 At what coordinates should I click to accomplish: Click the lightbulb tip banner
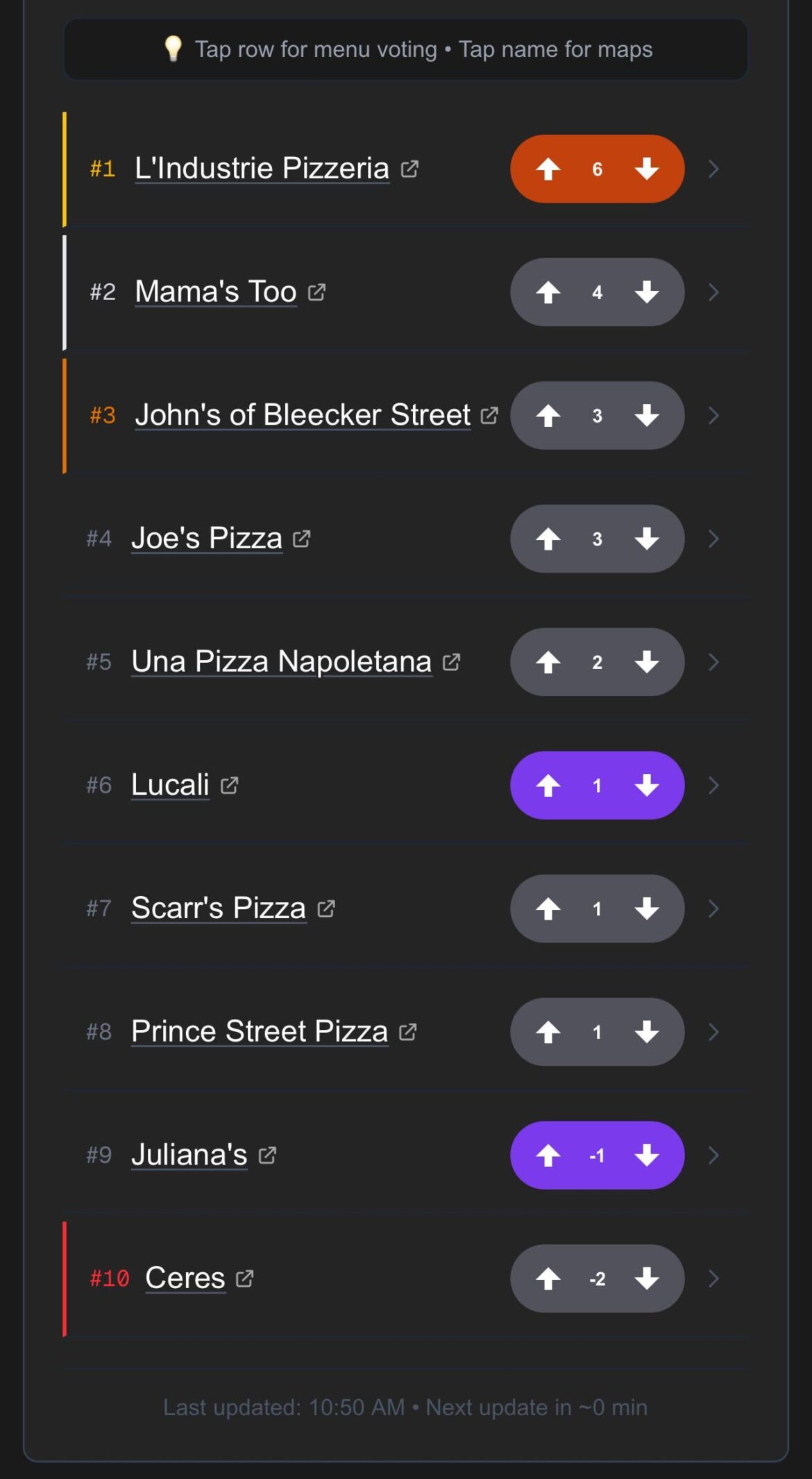406,49
